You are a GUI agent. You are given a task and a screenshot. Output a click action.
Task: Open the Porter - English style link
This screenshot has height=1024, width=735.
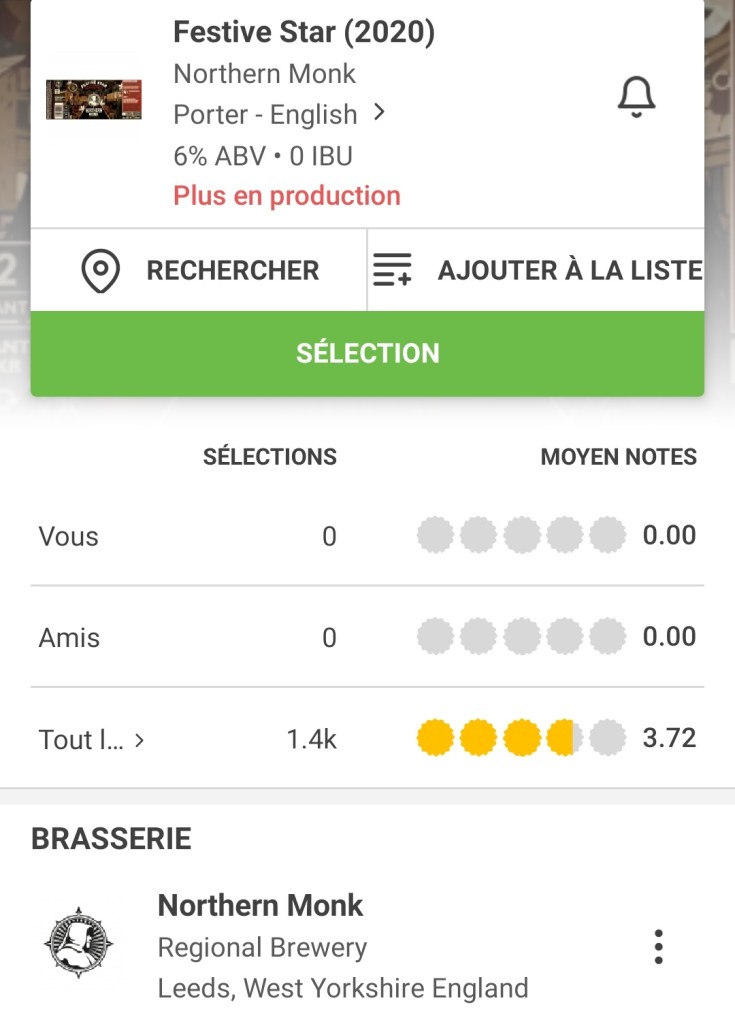tap(279, 115)
